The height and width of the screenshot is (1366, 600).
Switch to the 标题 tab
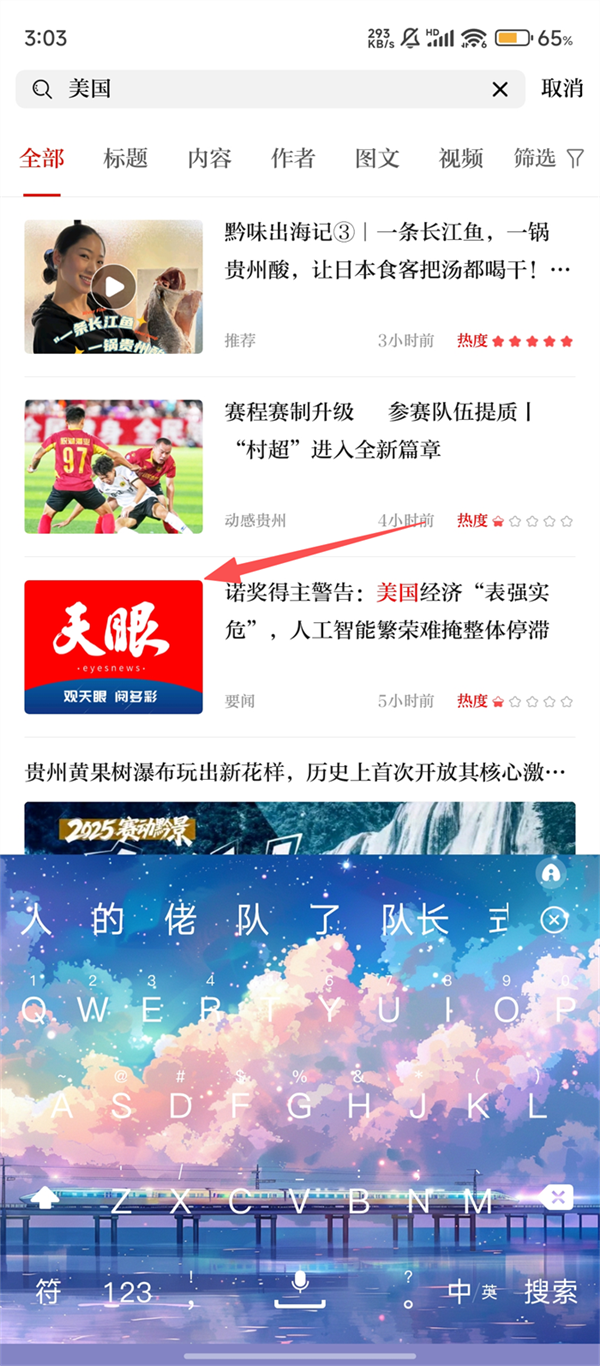click(125, 158)
